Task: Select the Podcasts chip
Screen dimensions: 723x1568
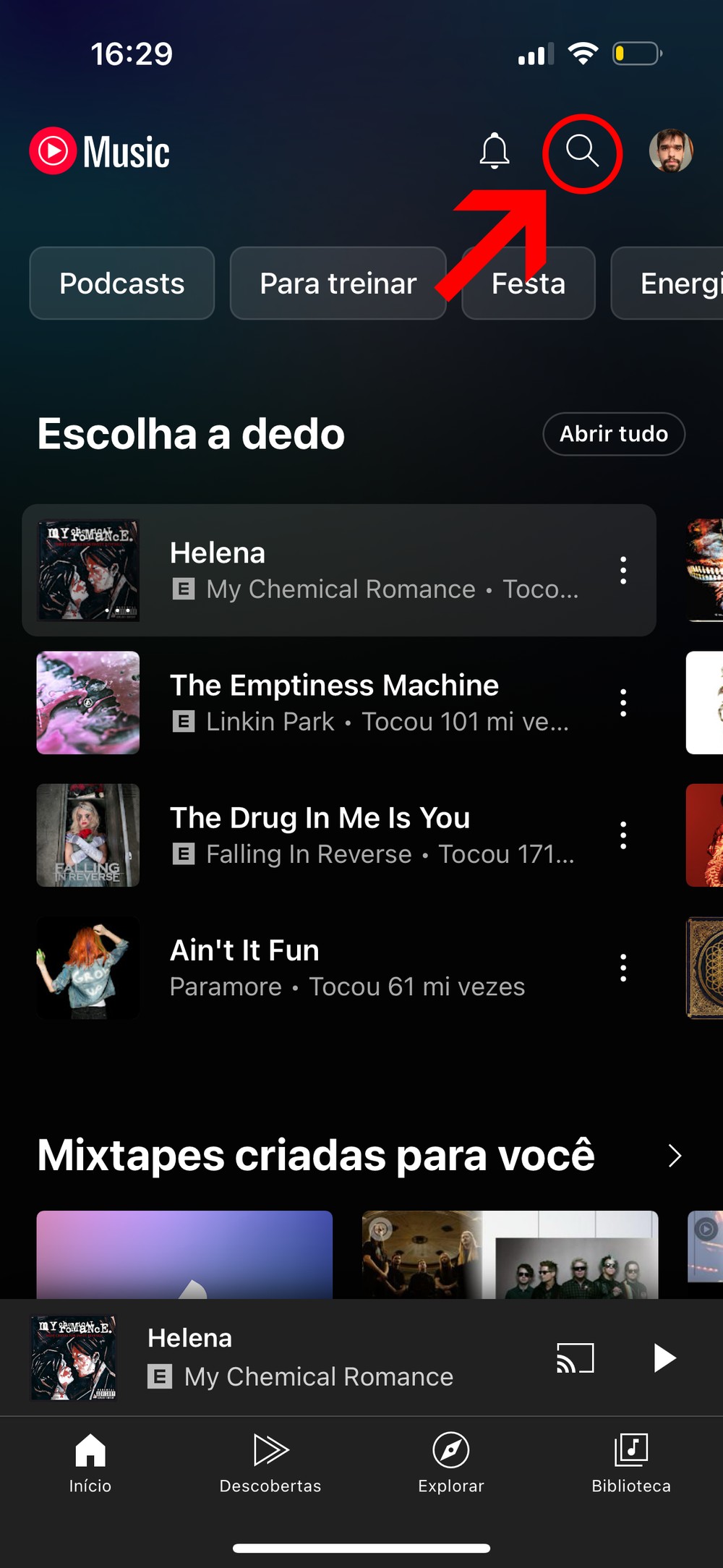Action: point(122,284)
